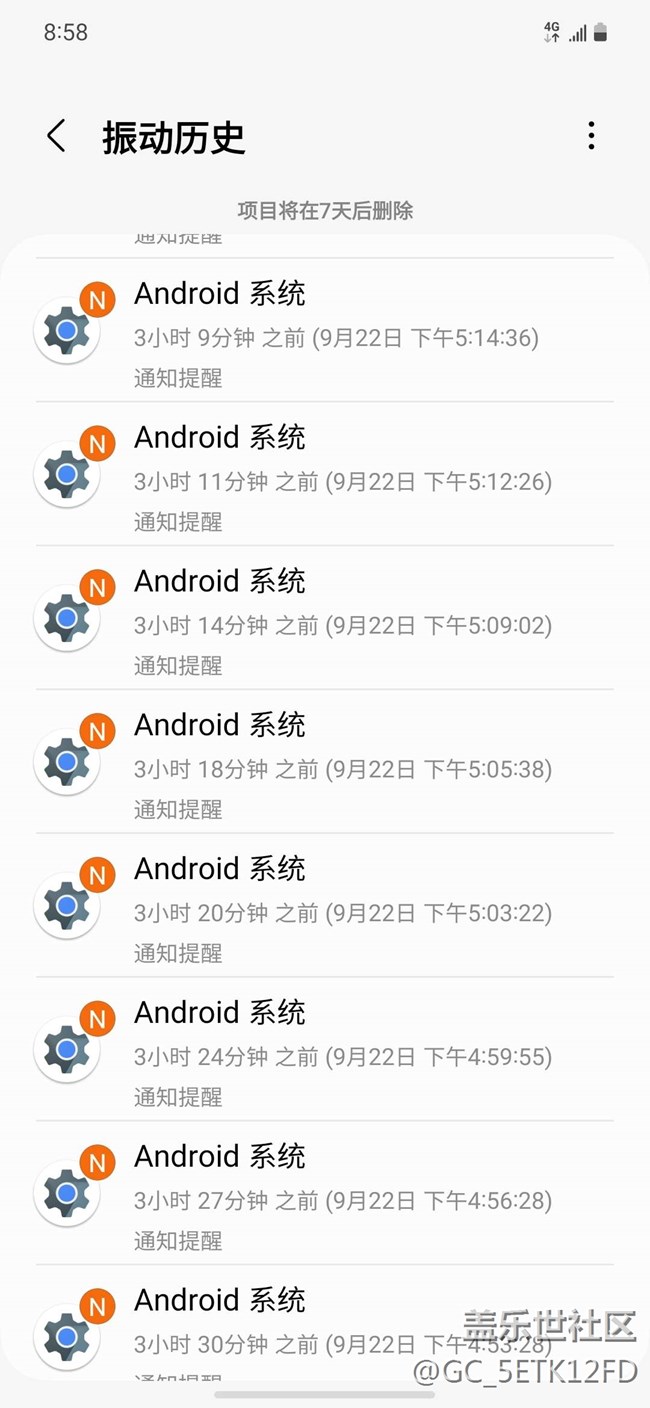Open the three-dot overflow menu
The image size is (650, 1408).
591,136
